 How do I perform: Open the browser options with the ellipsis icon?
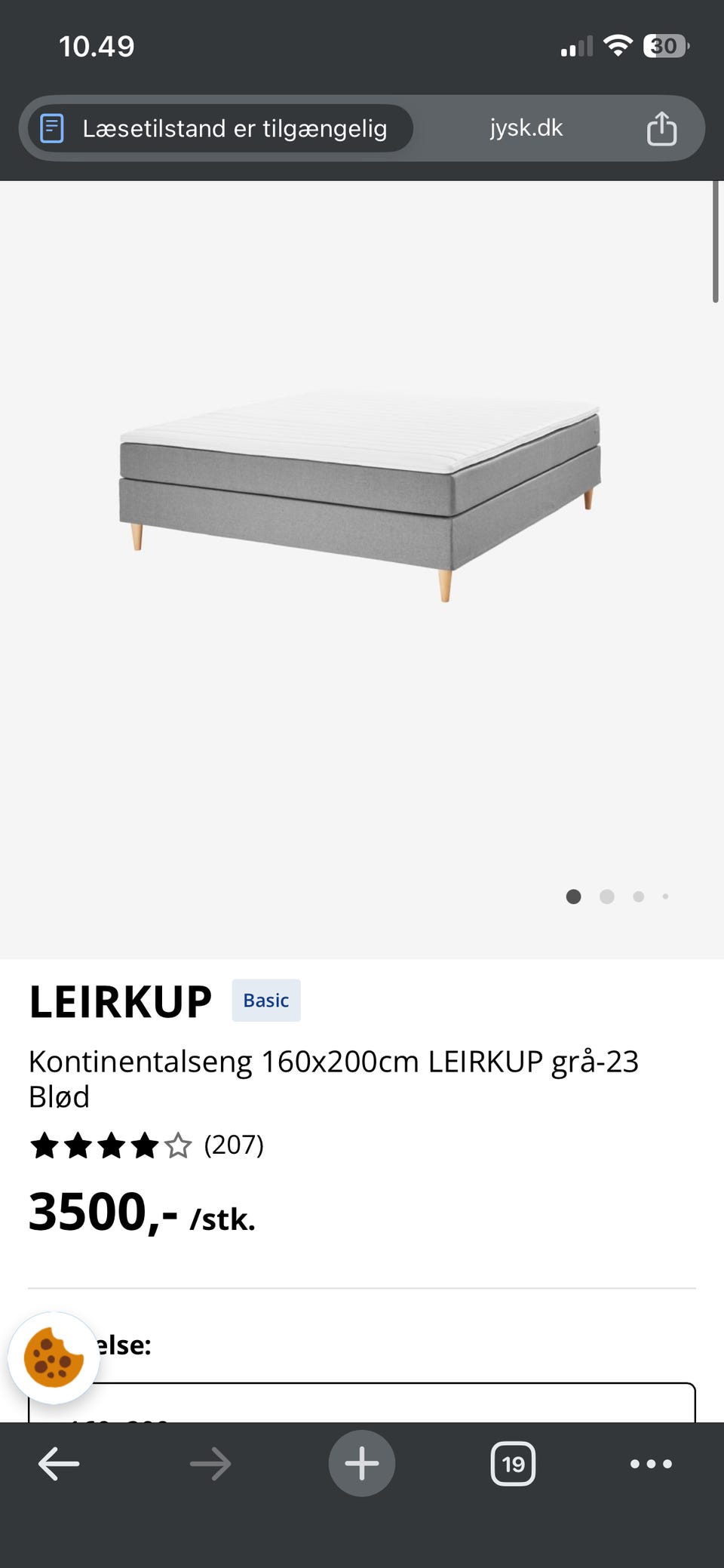coord(651,1463)
